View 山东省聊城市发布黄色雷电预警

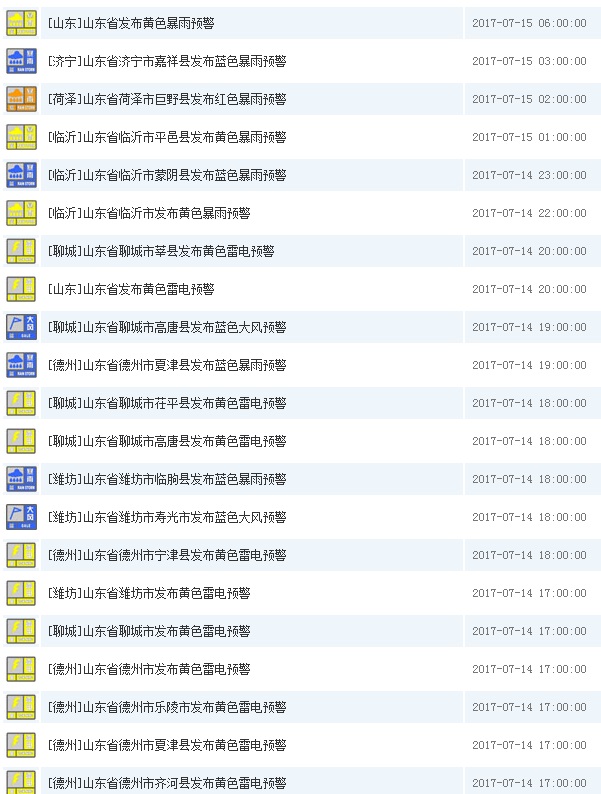[148, 631]
